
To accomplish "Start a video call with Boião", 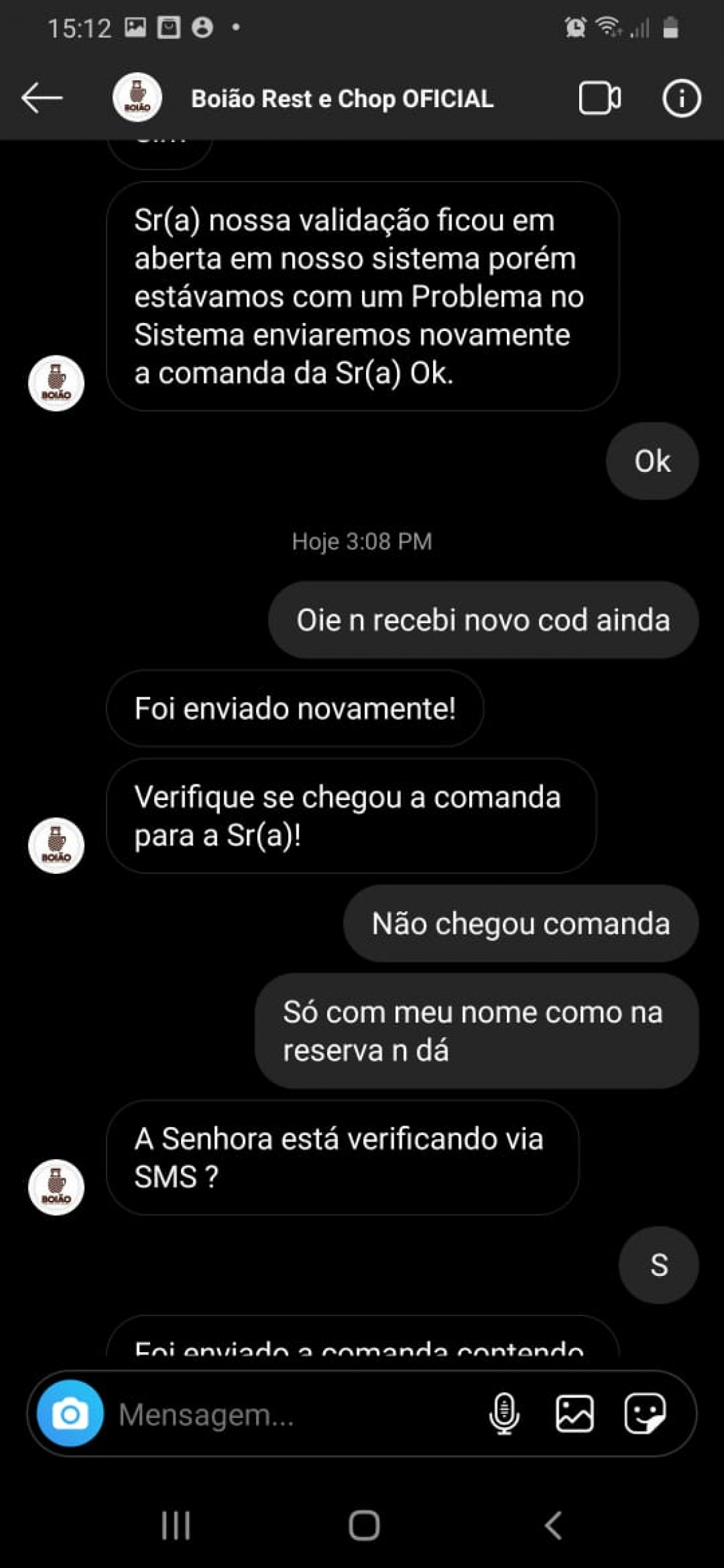I will (599, 99).
